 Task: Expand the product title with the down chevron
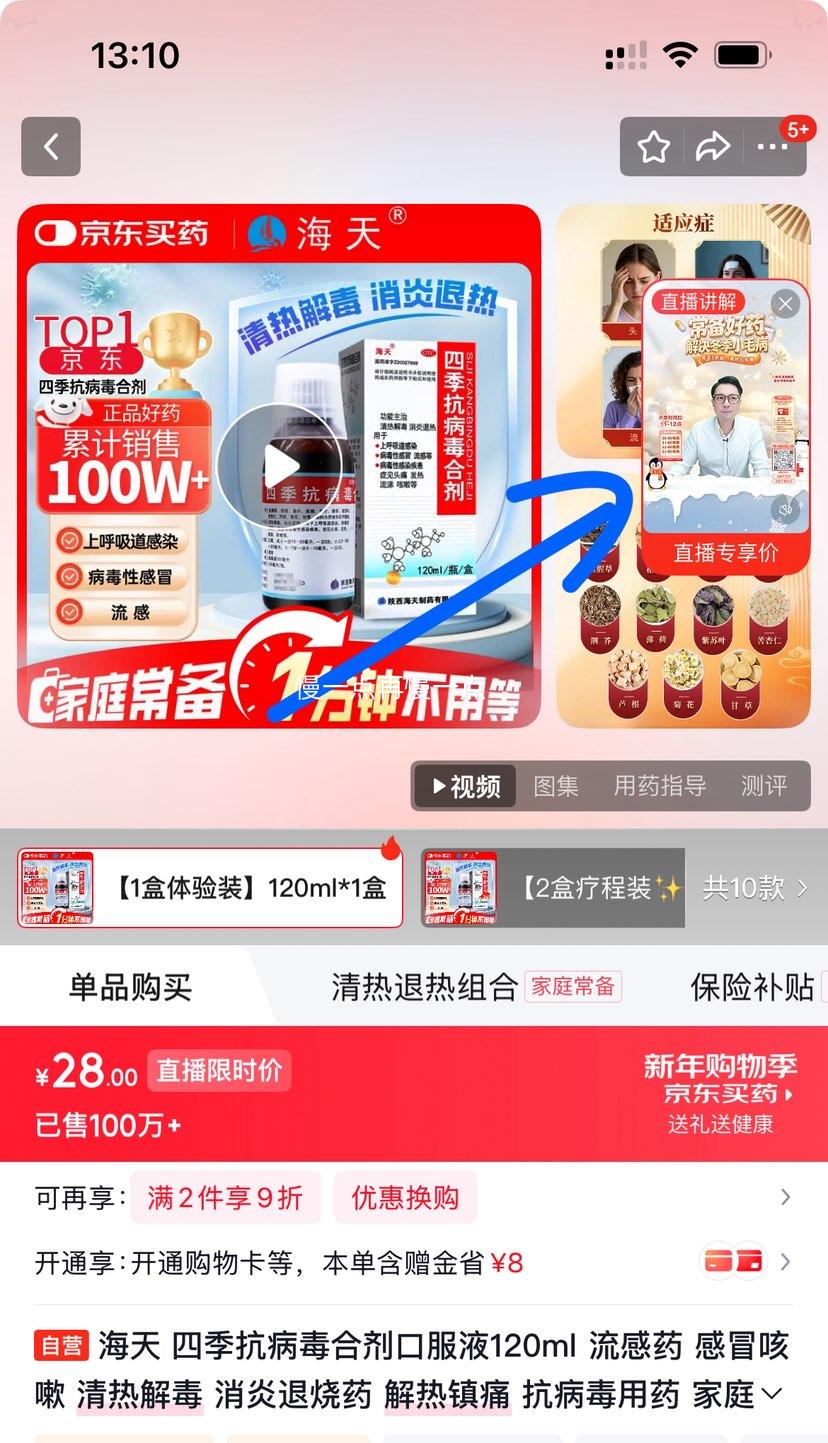pyautogui.click(x=771, y=1393)
